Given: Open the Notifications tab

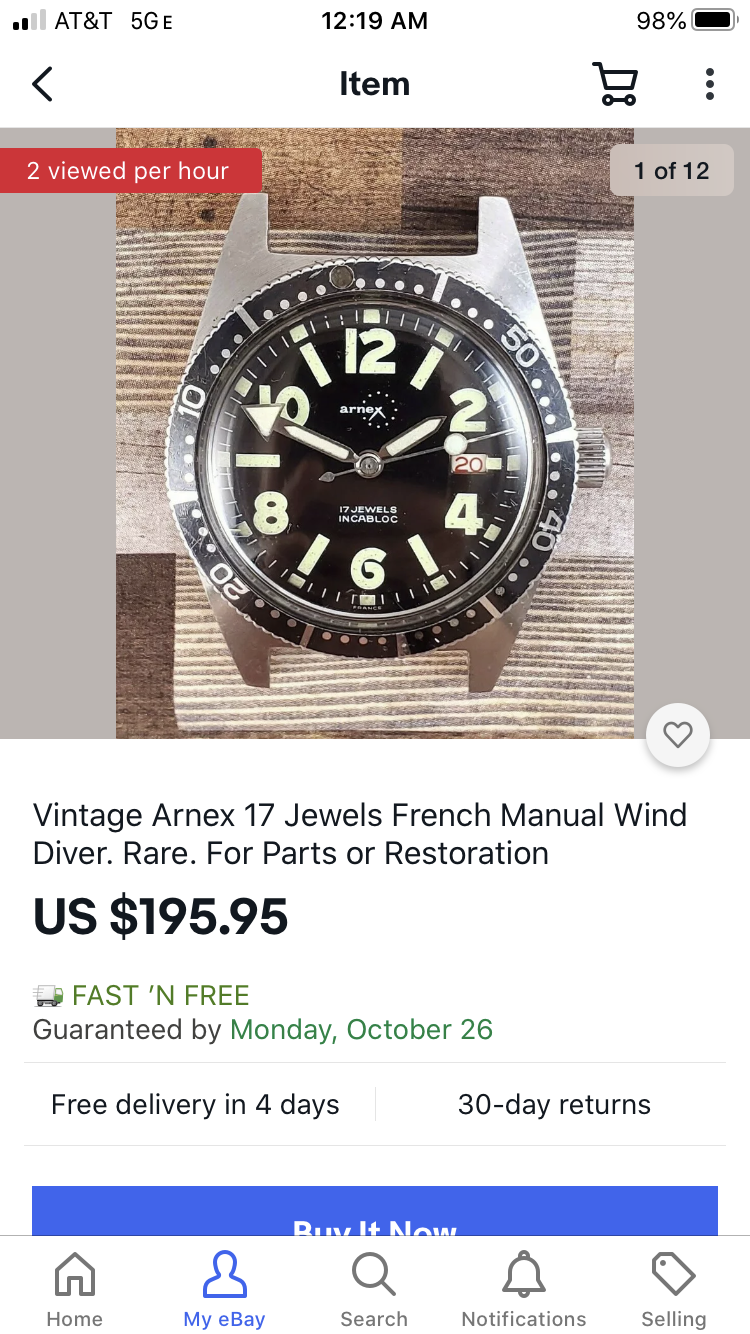Looking at the screenshot, I should 524,1290.
